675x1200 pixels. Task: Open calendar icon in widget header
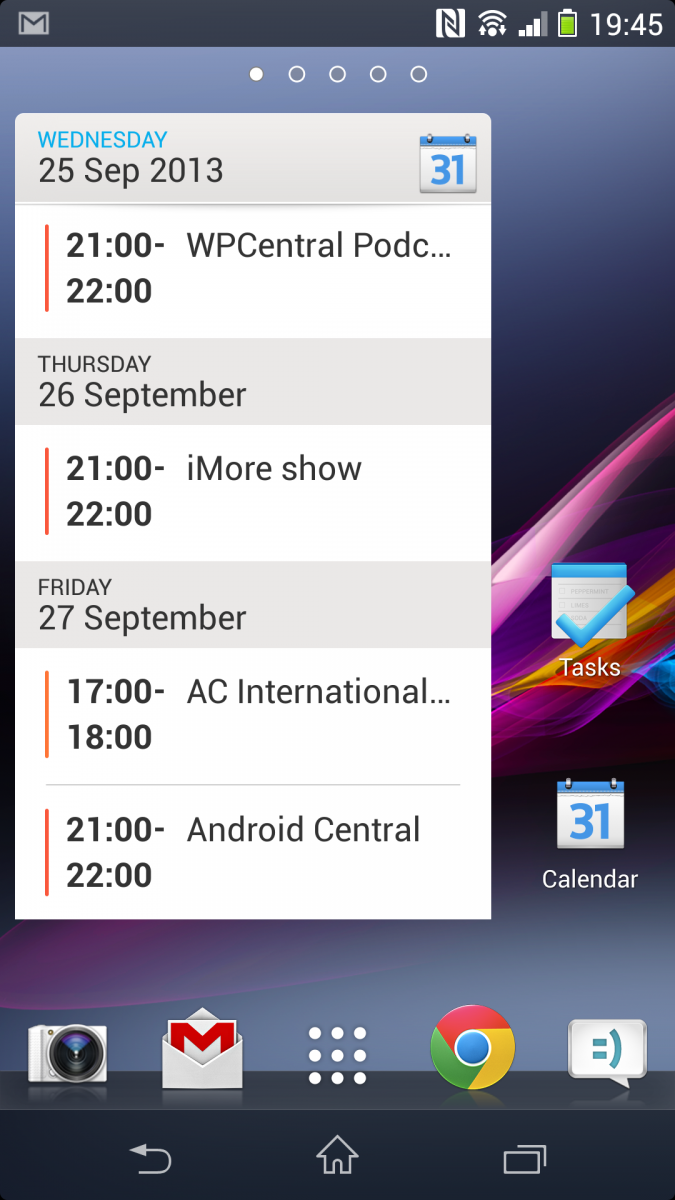coord(447,164)
